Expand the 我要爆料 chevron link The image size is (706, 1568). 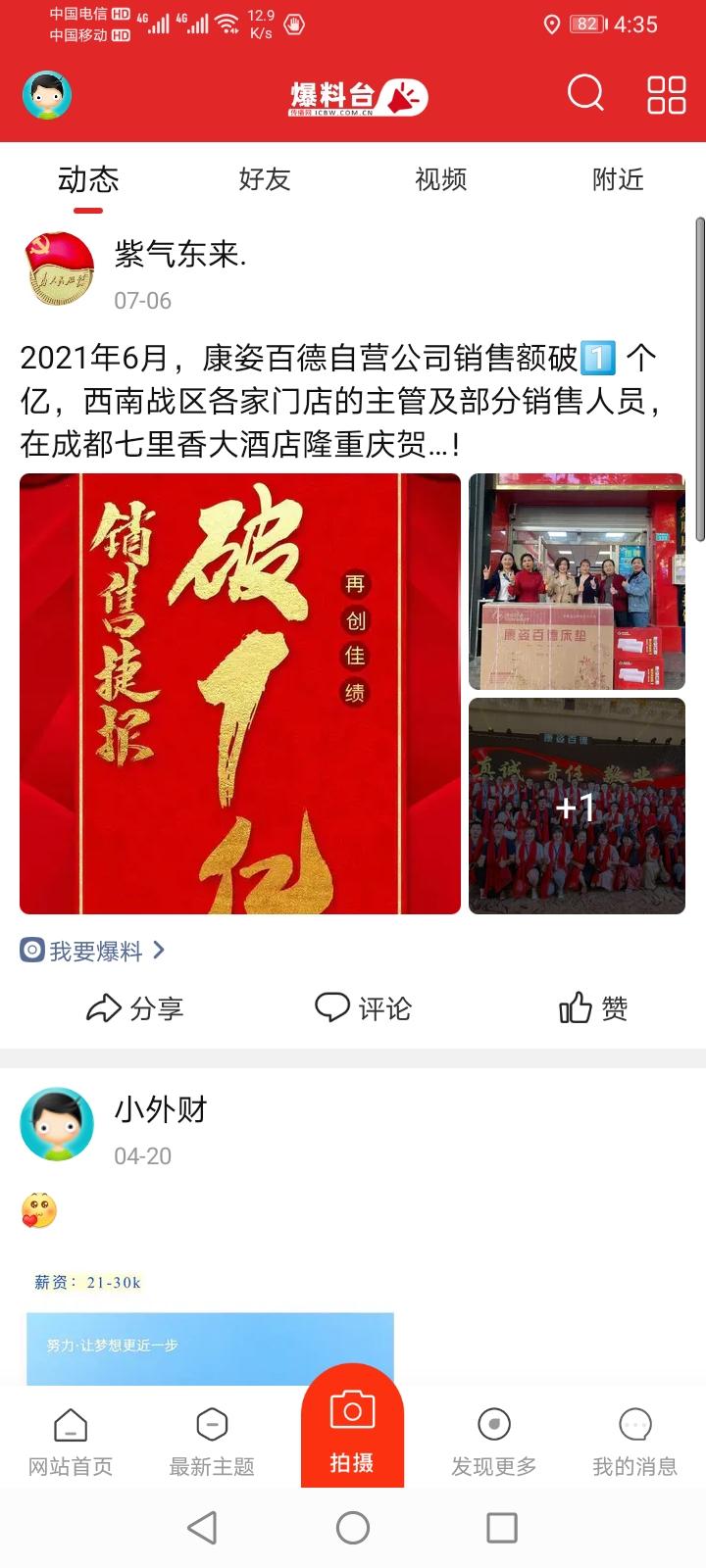click(x=160, y=950)
